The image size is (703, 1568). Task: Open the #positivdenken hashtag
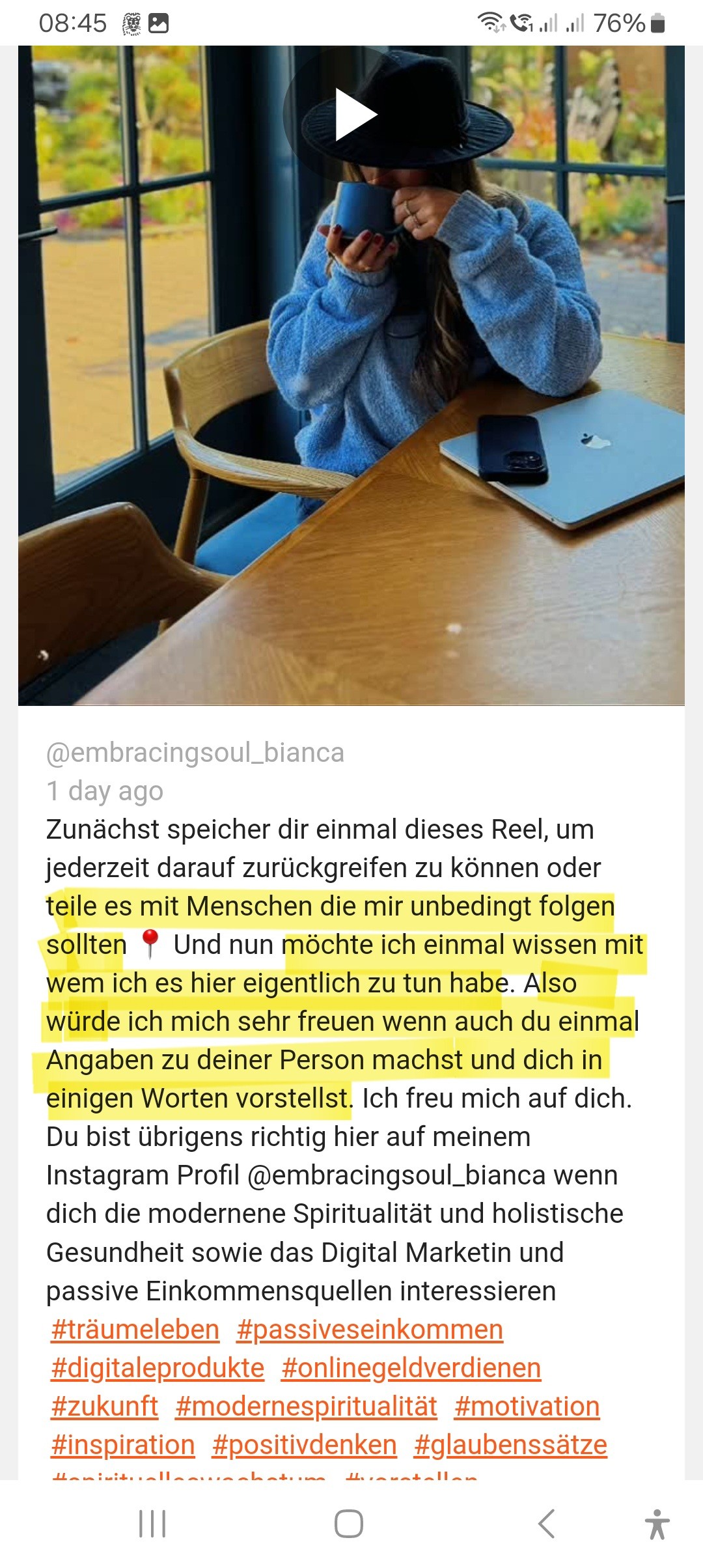coord(304,1444)
